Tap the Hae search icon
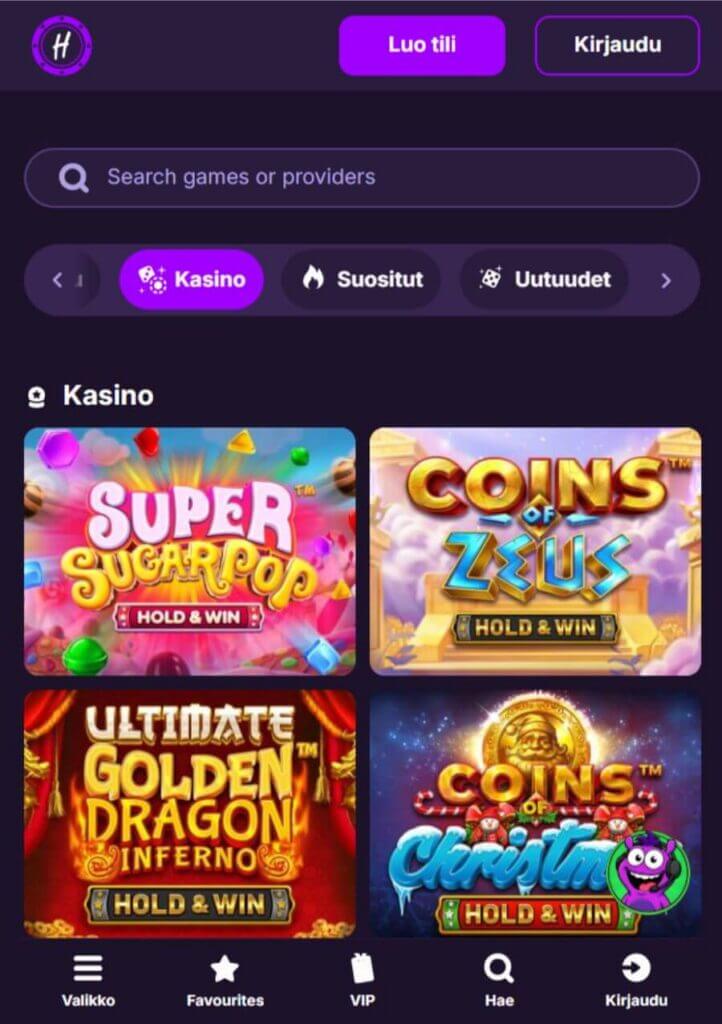Viewport: 722px width, 1024px height. [x=499, y=967]
